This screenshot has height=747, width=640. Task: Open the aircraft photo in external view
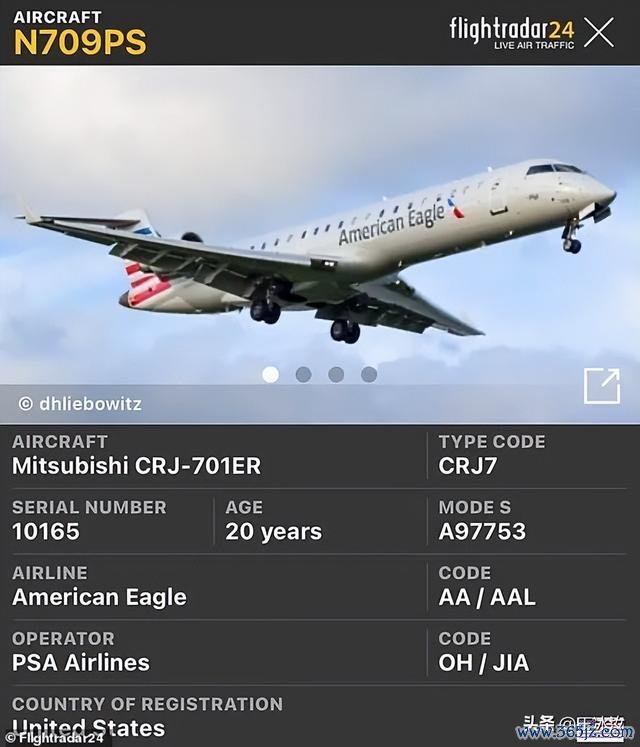coord(602,386)
